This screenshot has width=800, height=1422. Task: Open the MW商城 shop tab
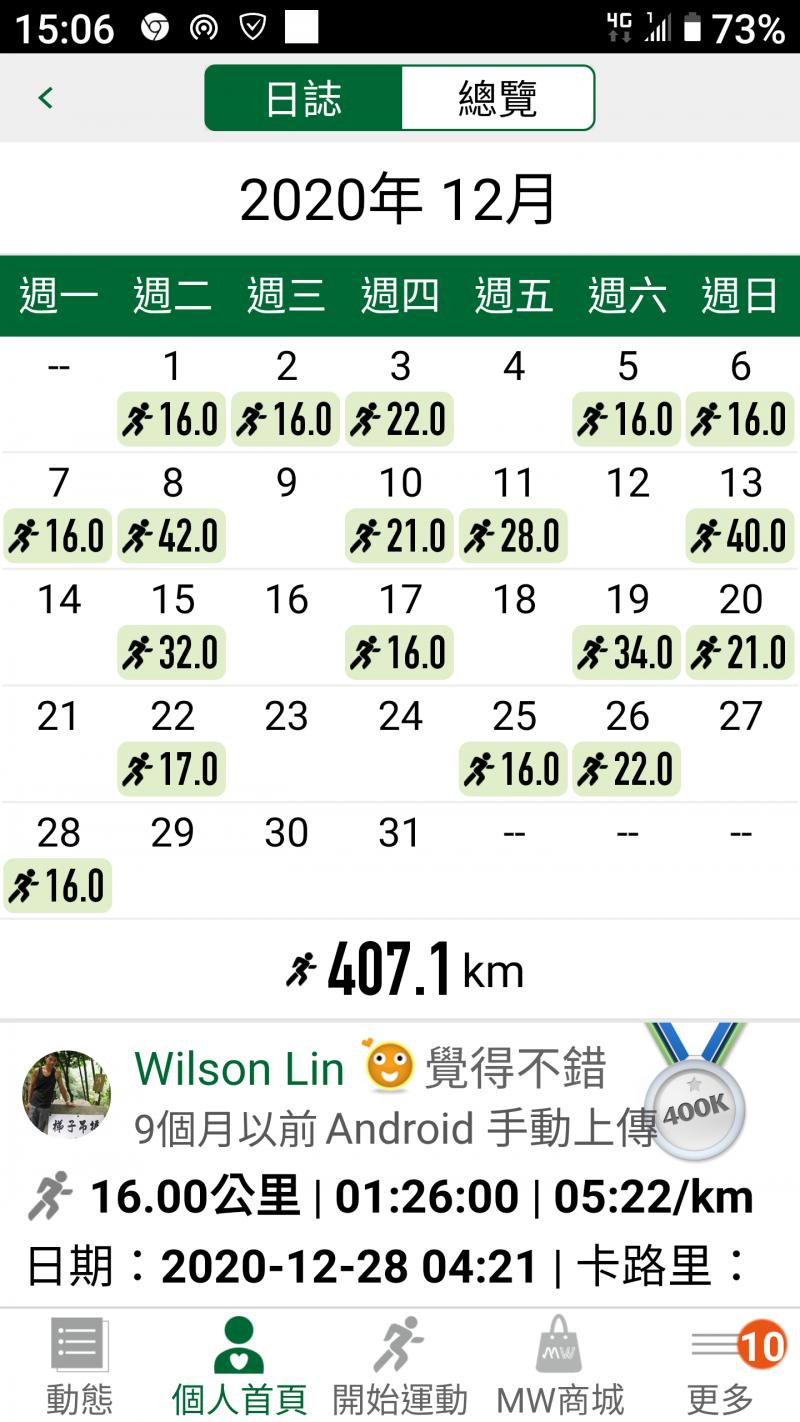[559, 1365]
